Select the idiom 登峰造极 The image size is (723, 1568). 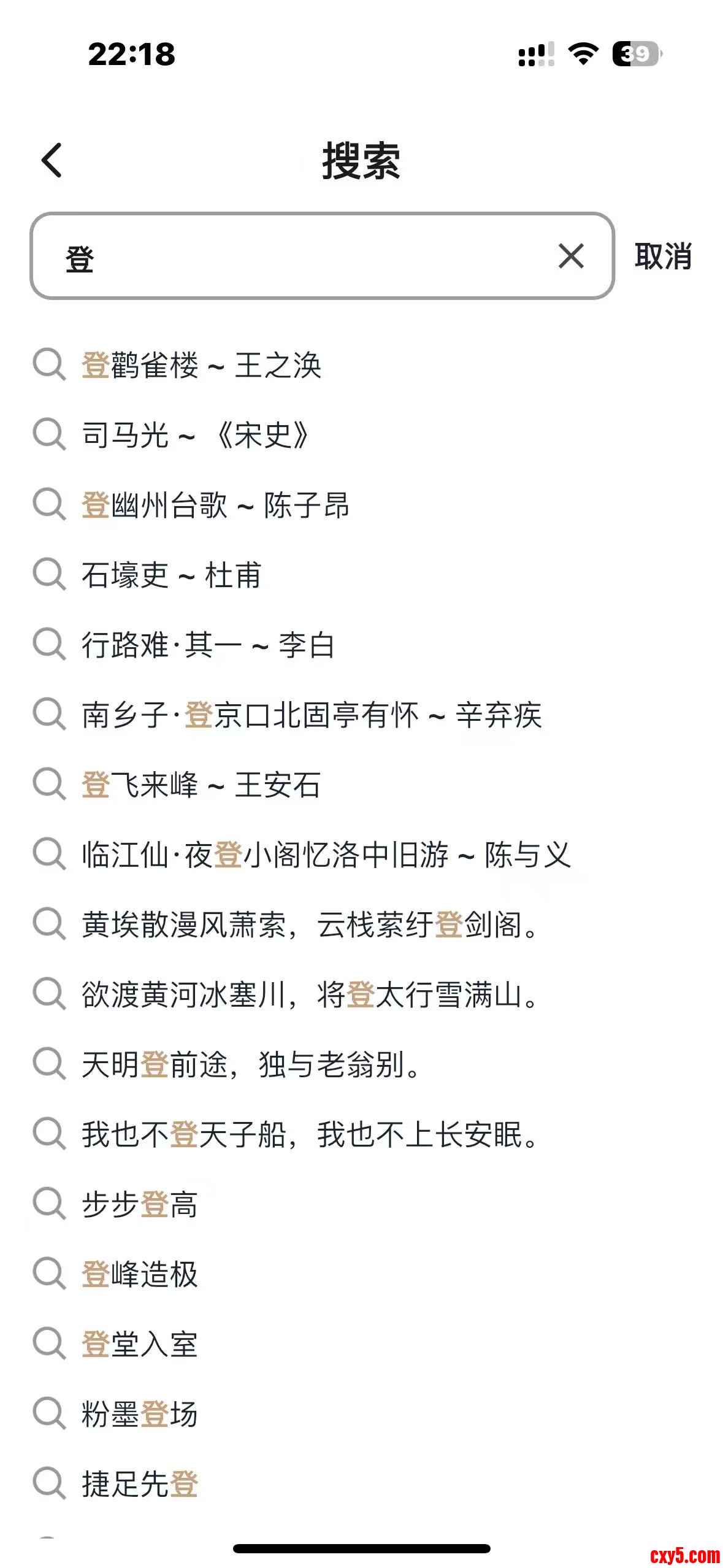(140, 1275)
